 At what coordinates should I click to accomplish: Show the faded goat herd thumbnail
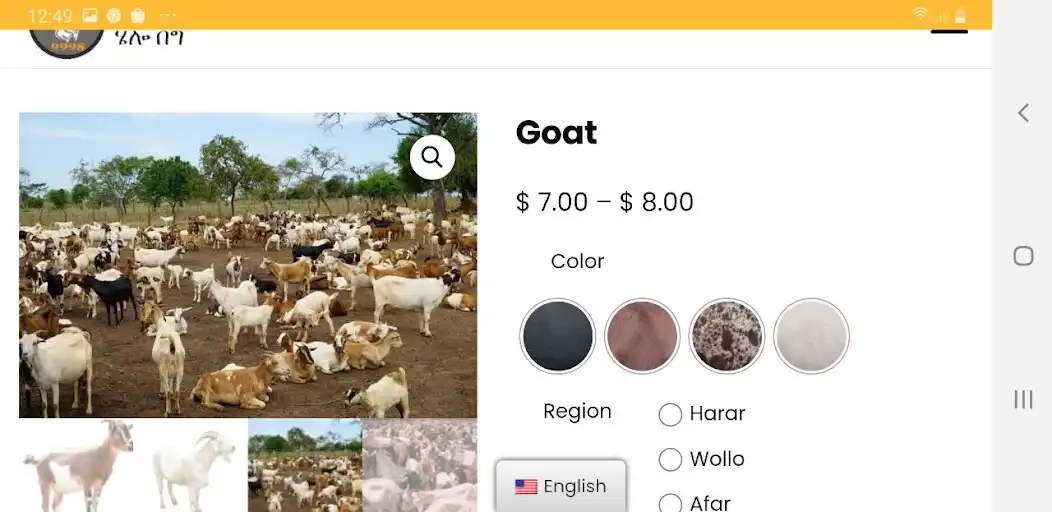click(420, 466)
